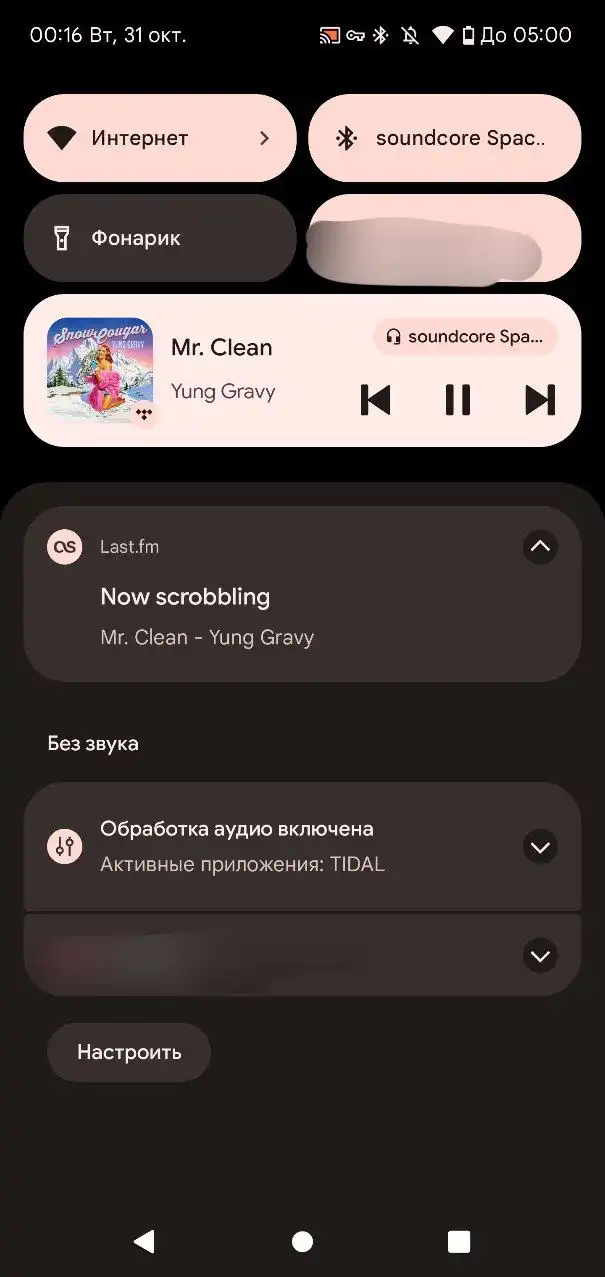Change audio output via soundcore chip
This screenshot has width=605, height=1277.
pyautogui.click(x=465, y=337)
